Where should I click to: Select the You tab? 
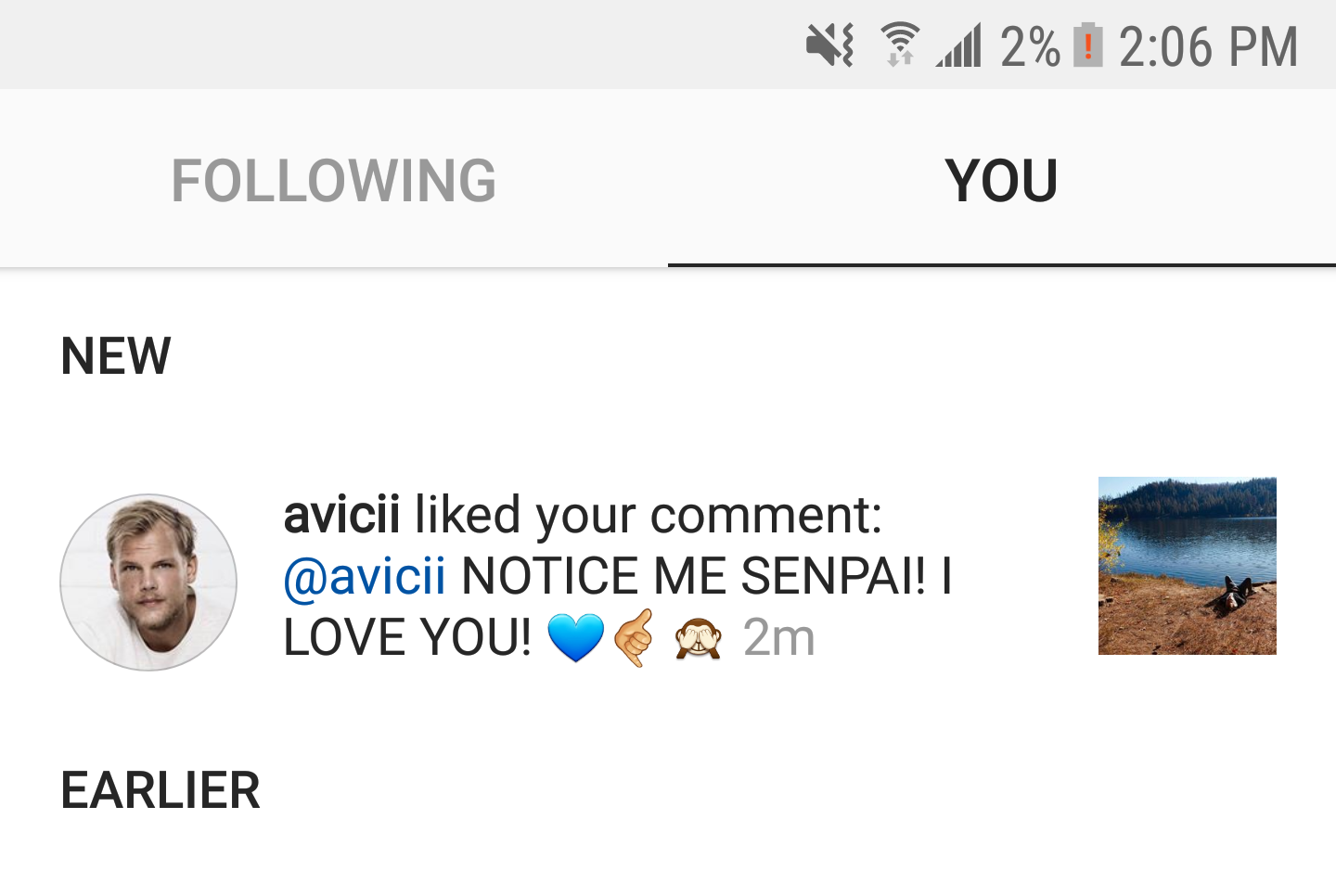[x=1001, y=180]
